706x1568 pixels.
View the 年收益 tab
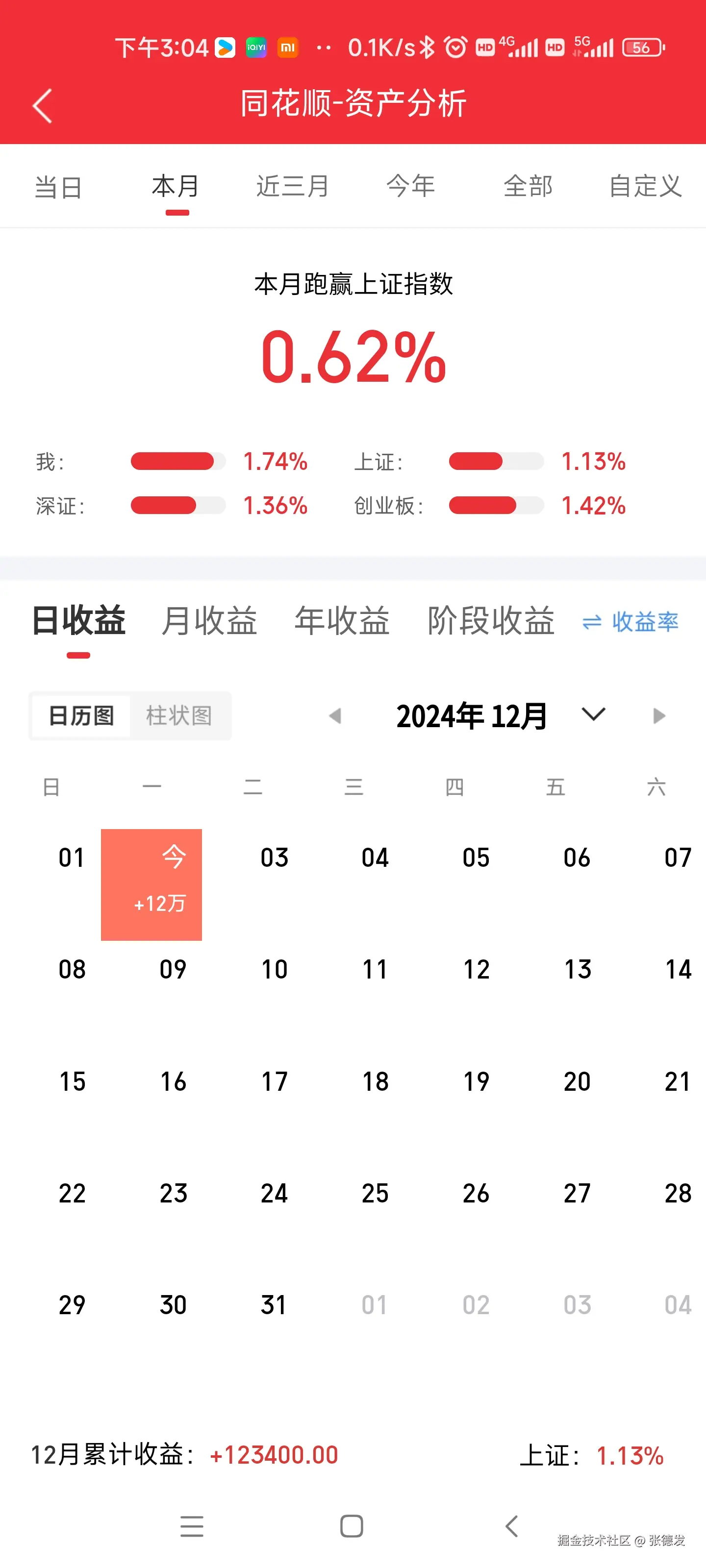click(342, 621)
